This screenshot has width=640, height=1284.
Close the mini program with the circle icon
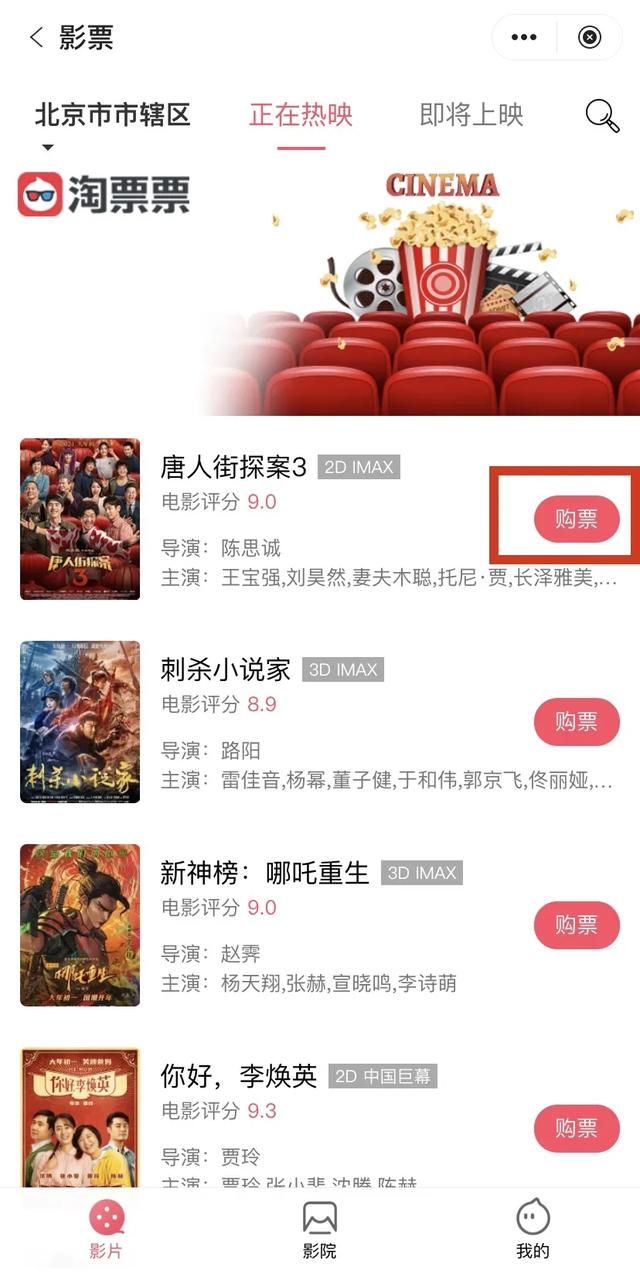(x=590, y=38)
